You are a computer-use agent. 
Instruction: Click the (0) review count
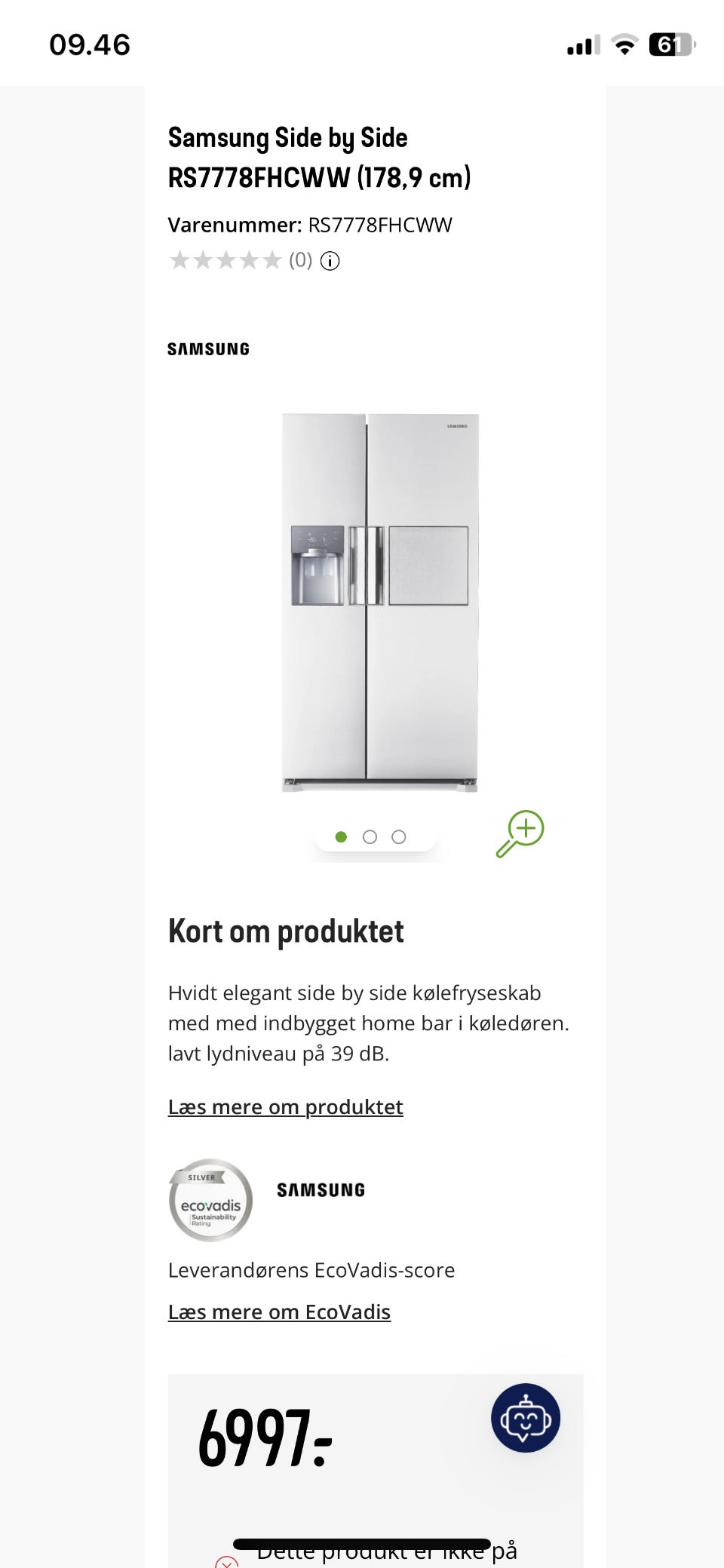[x=299, y=262]
